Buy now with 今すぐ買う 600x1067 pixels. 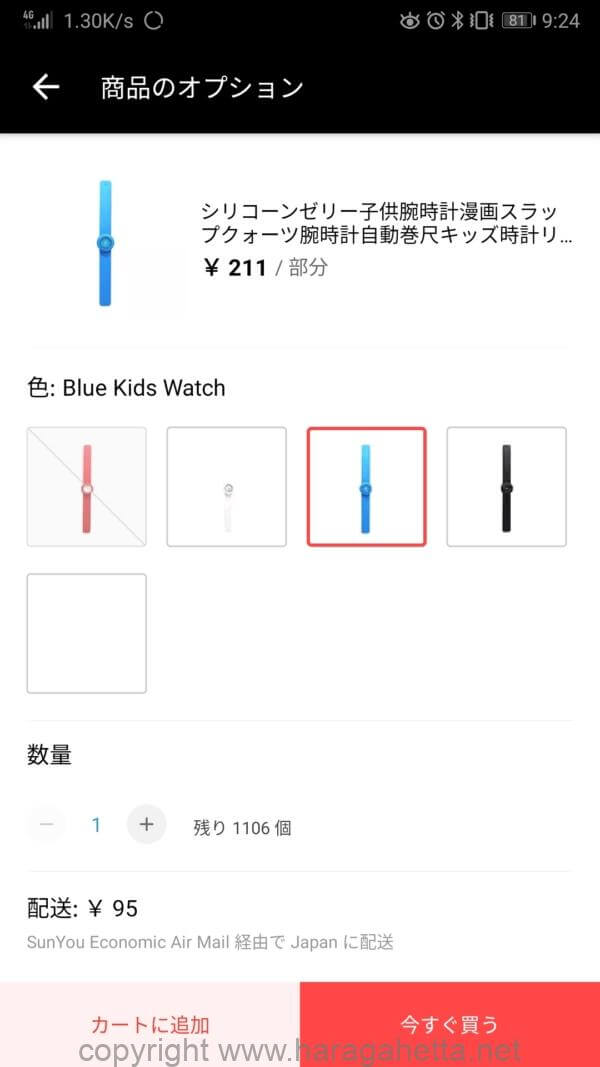coord(450,1024)
